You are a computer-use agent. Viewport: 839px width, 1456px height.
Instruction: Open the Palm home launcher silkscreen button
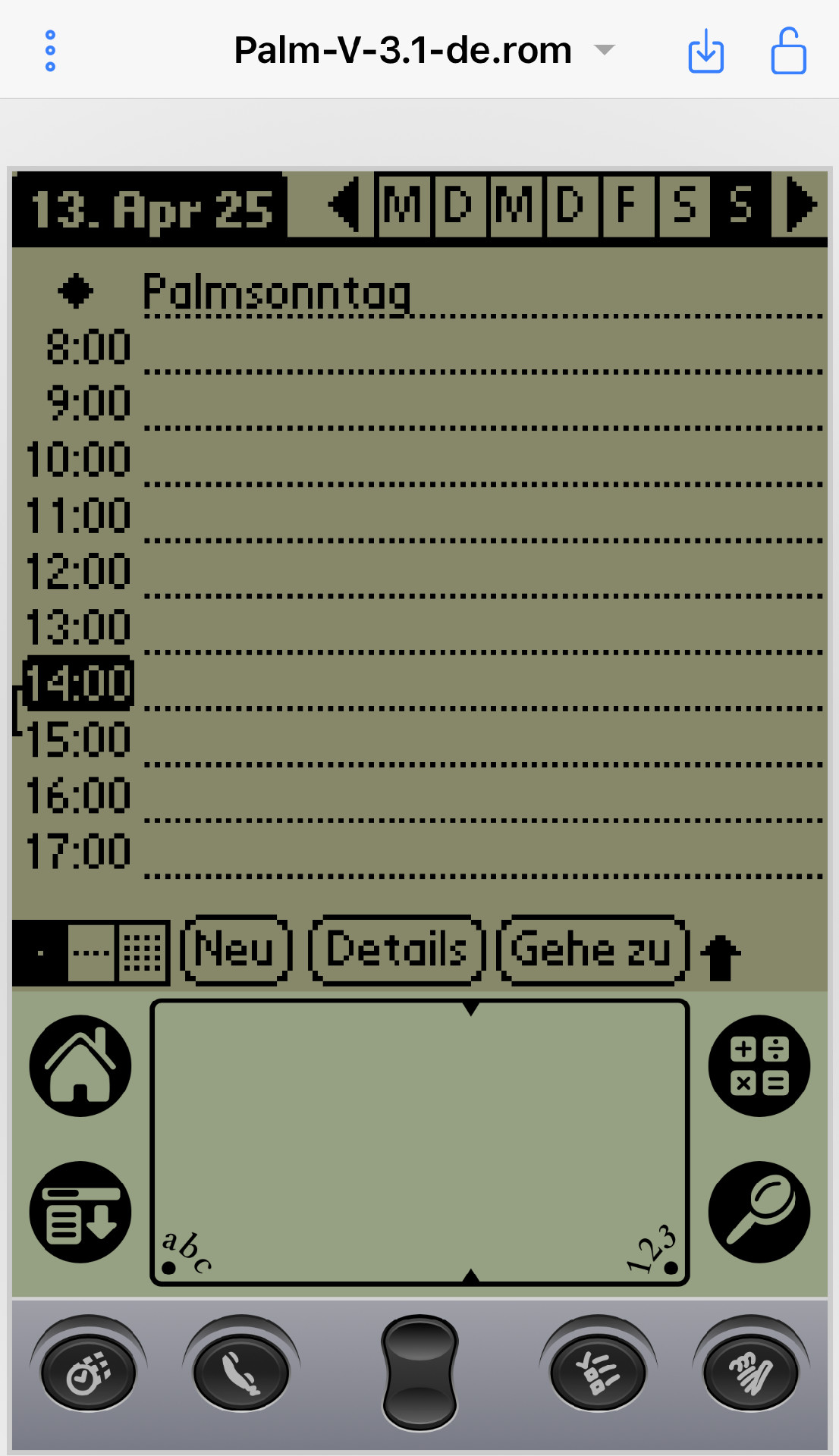(x=80, y=1065)
